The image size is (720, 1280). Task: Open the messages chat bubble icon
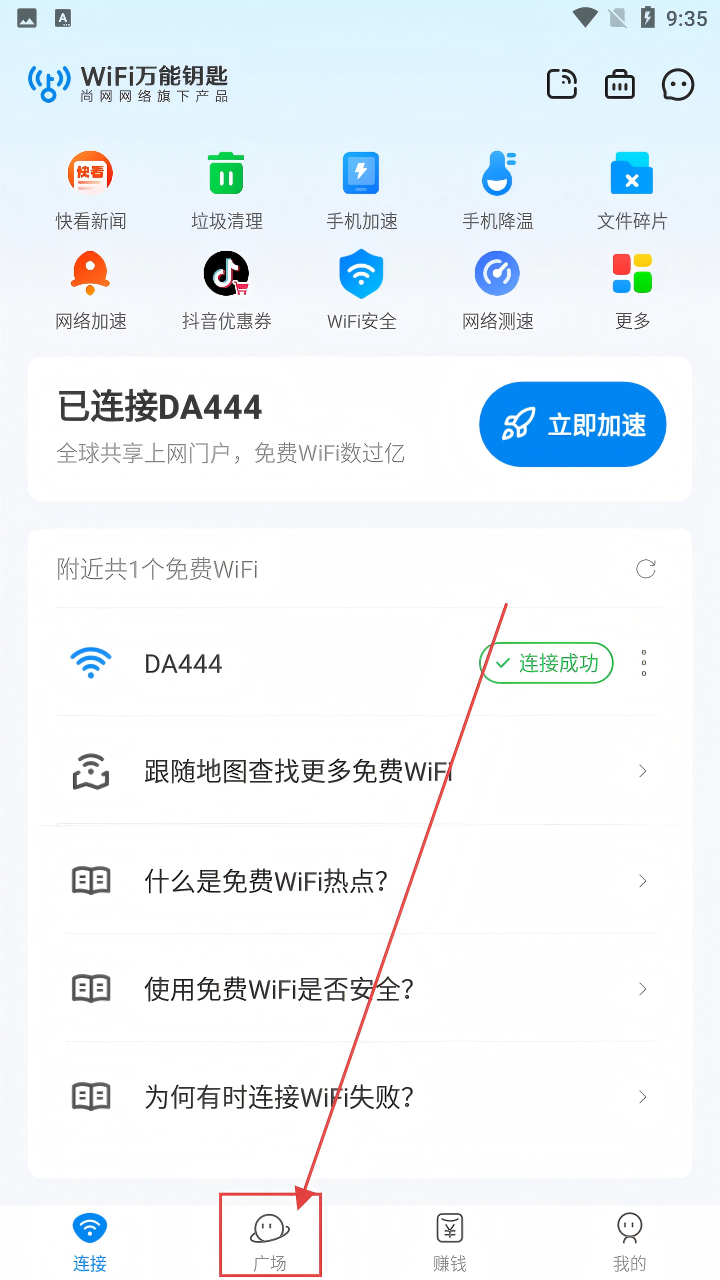678,84
